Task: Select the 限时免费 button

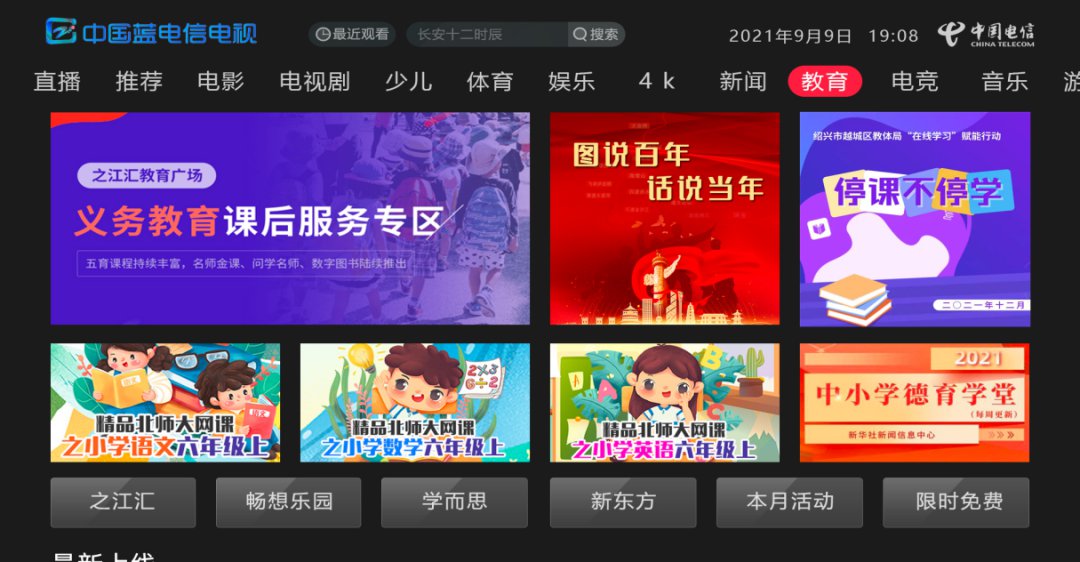Action: (x=956, y=502)
